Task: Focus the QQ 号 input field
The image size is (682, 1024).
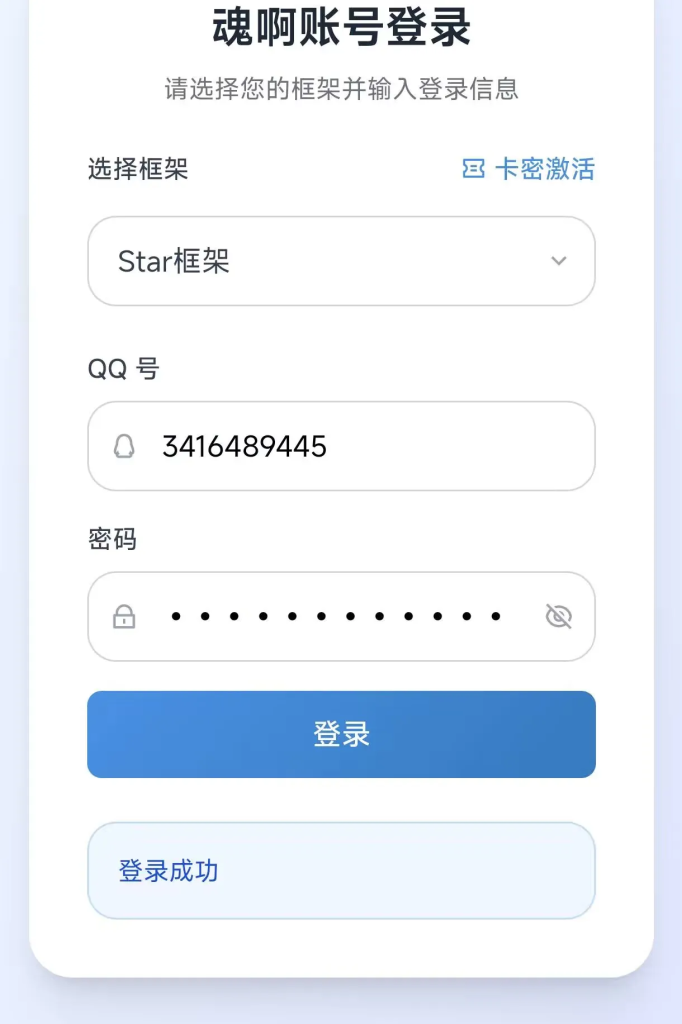Action: [360, 446]
